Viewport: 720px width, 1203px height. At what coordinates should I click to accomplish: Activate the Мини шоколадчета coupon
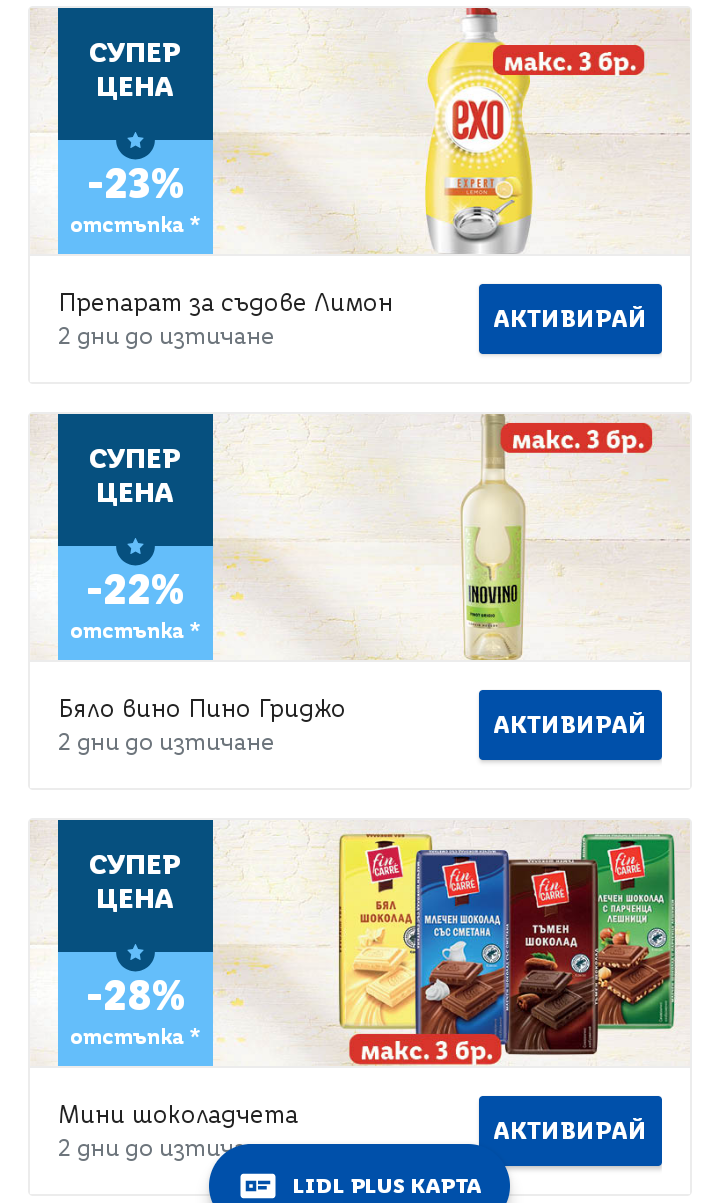pos(570,1130)
